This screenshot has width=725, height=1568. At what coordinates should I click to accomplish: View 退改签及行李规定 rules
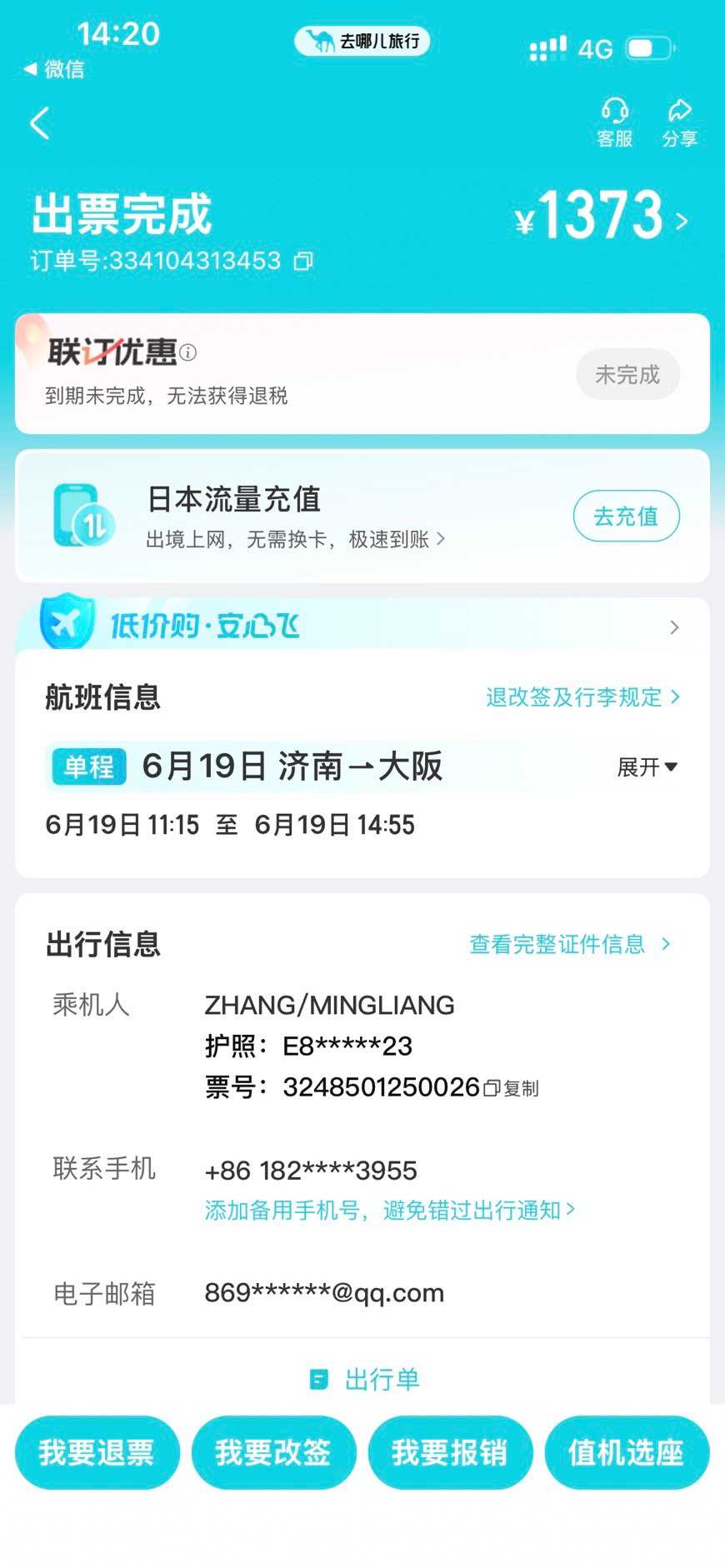coord(582,697)
